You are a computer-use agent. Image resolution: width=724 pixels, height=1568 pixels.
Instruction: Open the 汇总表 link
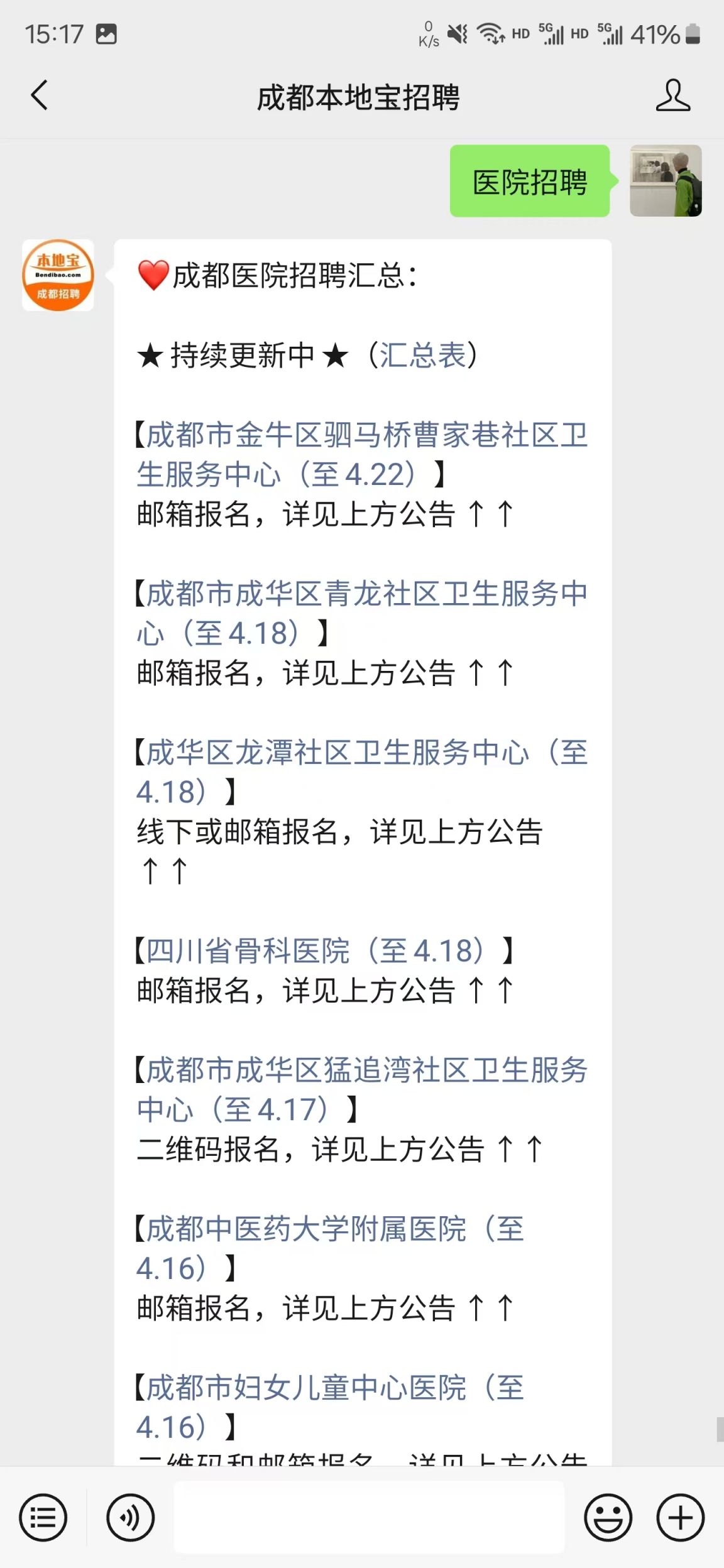[x=422, y=356]
